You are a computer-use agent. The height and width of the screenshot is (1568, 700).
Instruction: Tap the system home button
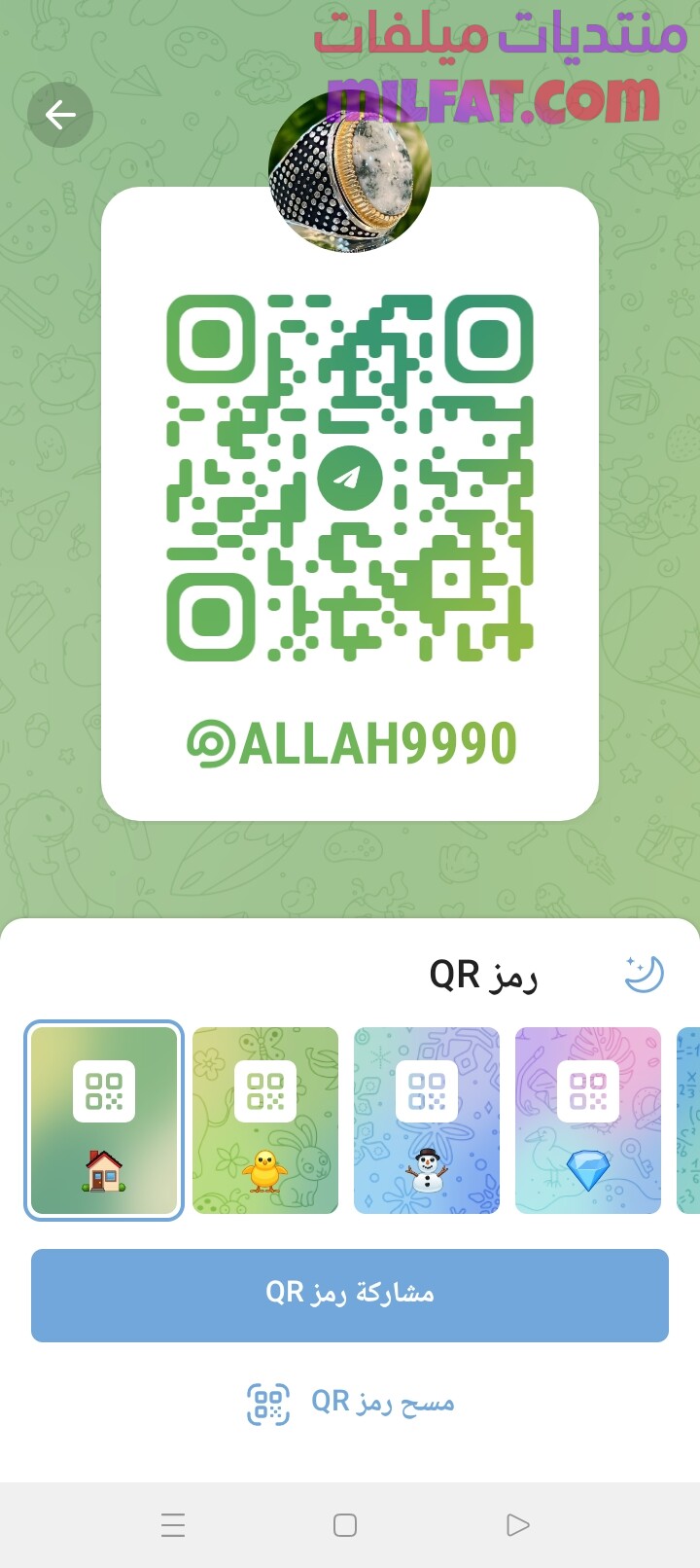pyautogui.click(x=345, y=1524)
